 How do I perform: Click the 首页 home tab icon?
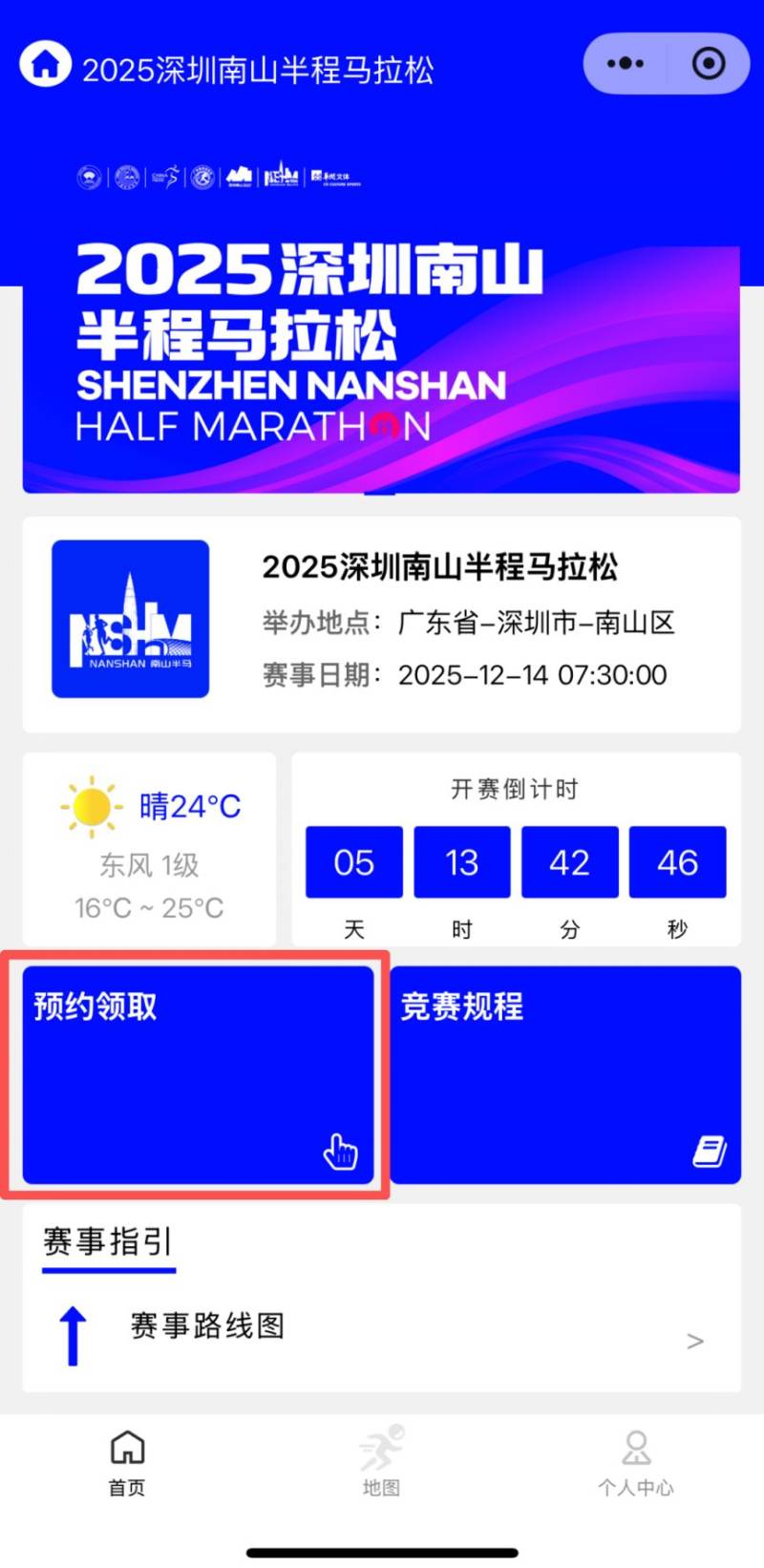(x=126, y=1447)
